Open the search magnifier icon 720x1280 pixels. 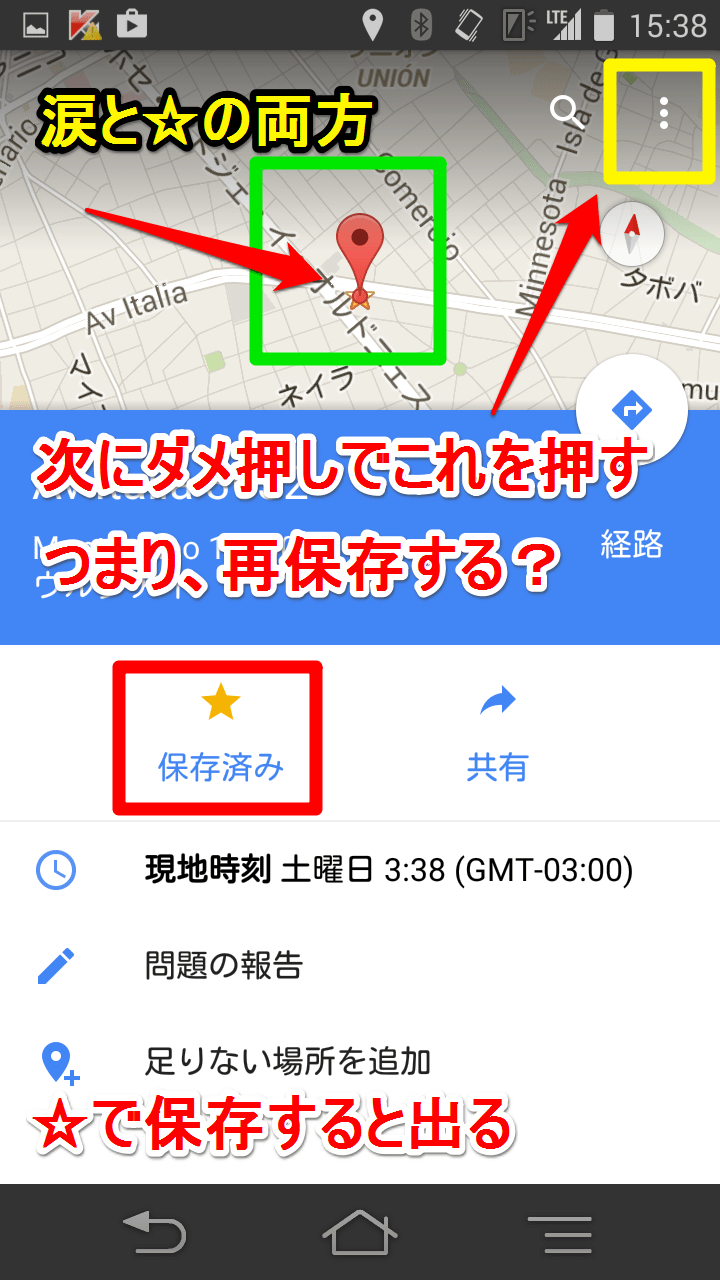[x=565, y=109]
